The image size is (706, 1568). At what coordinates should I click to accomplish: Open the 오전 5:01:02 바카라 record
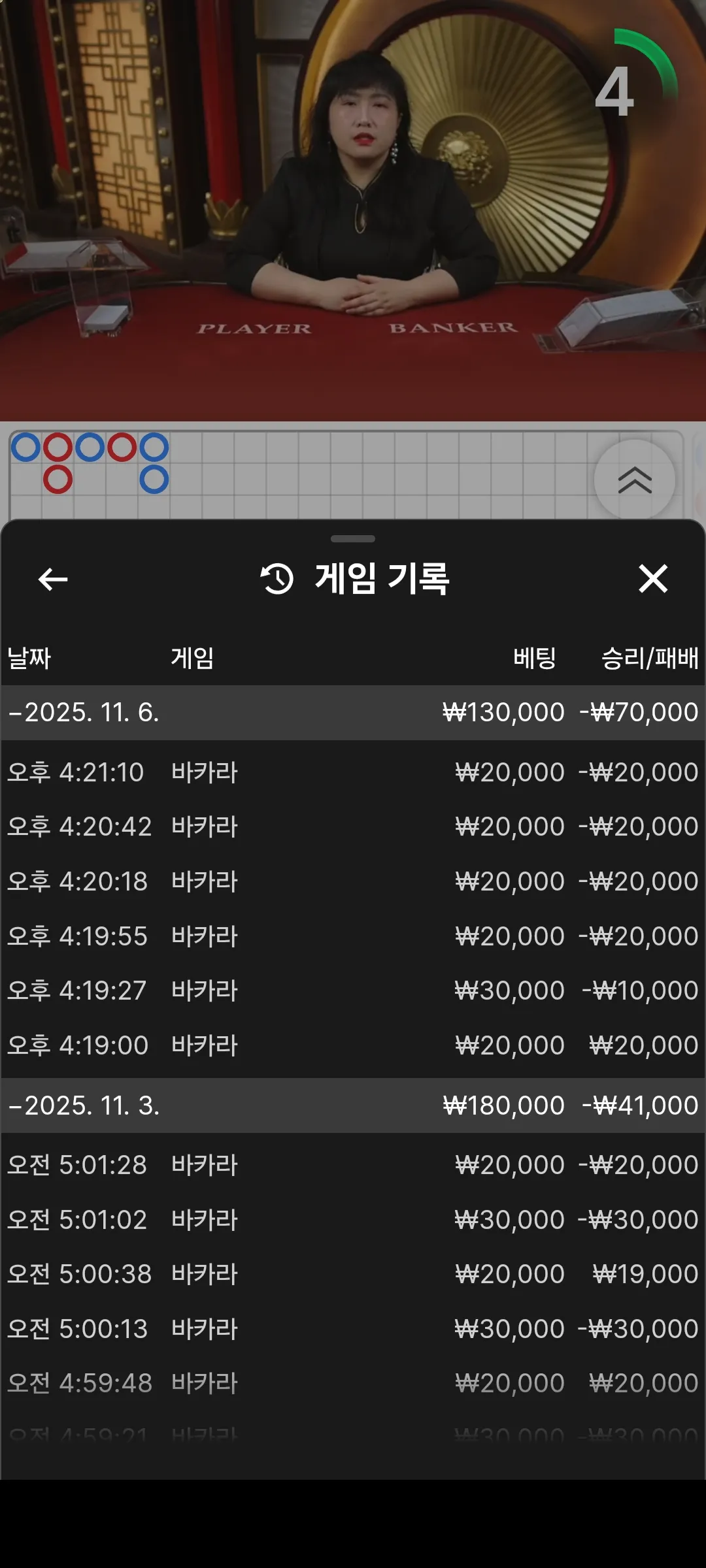(353, 1220)
